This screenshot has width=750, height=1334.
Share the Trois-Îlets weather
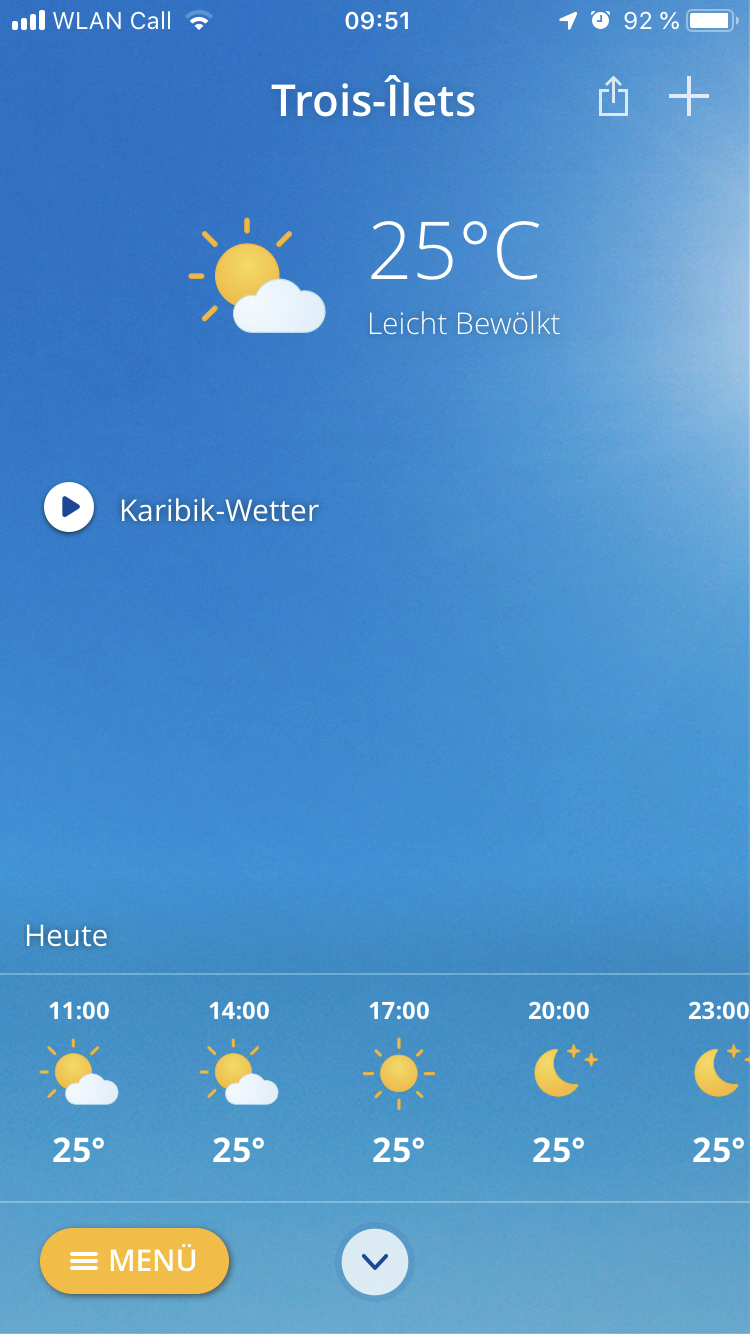tap(613, 98)
